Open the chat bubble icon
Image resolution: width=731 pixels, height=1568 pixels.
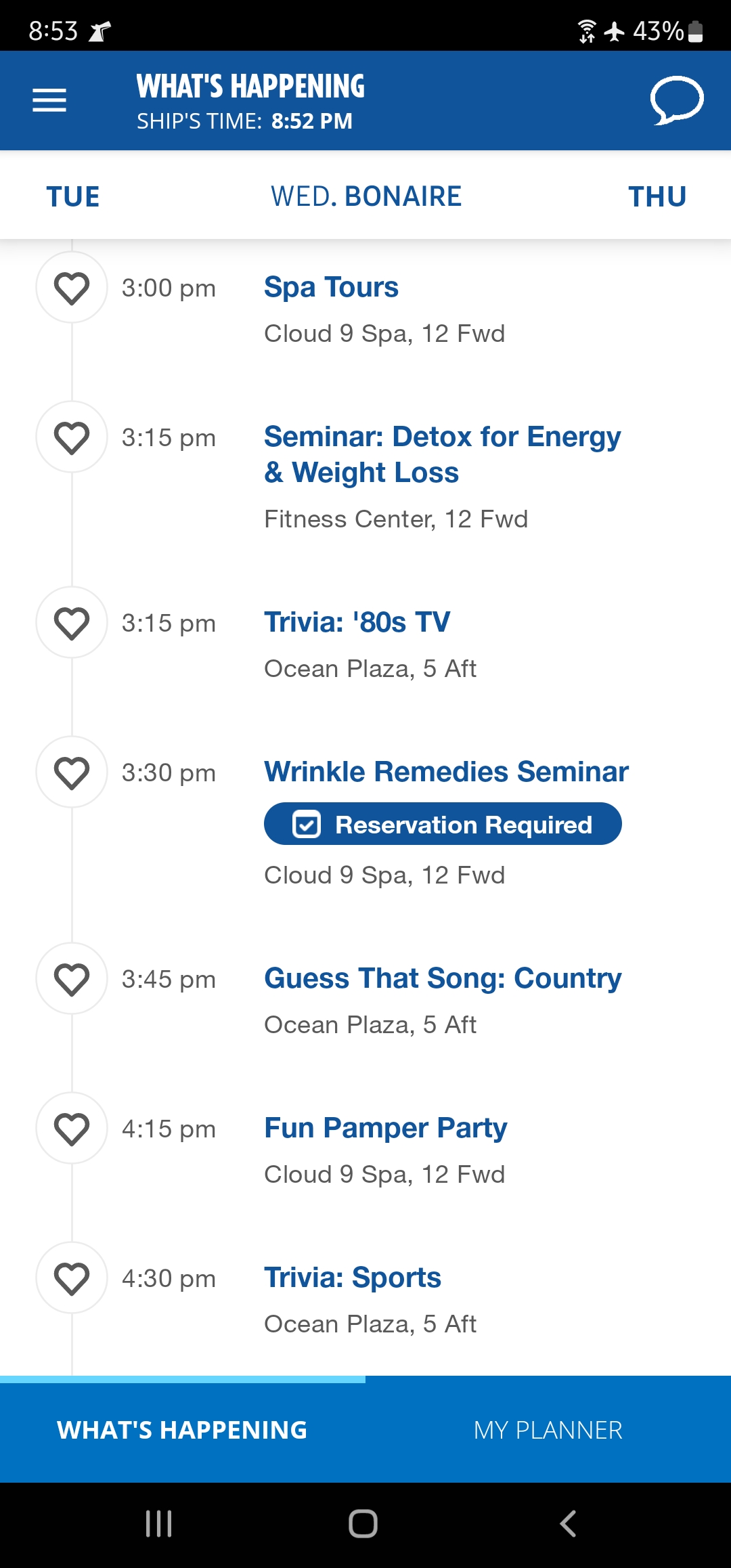677,100
